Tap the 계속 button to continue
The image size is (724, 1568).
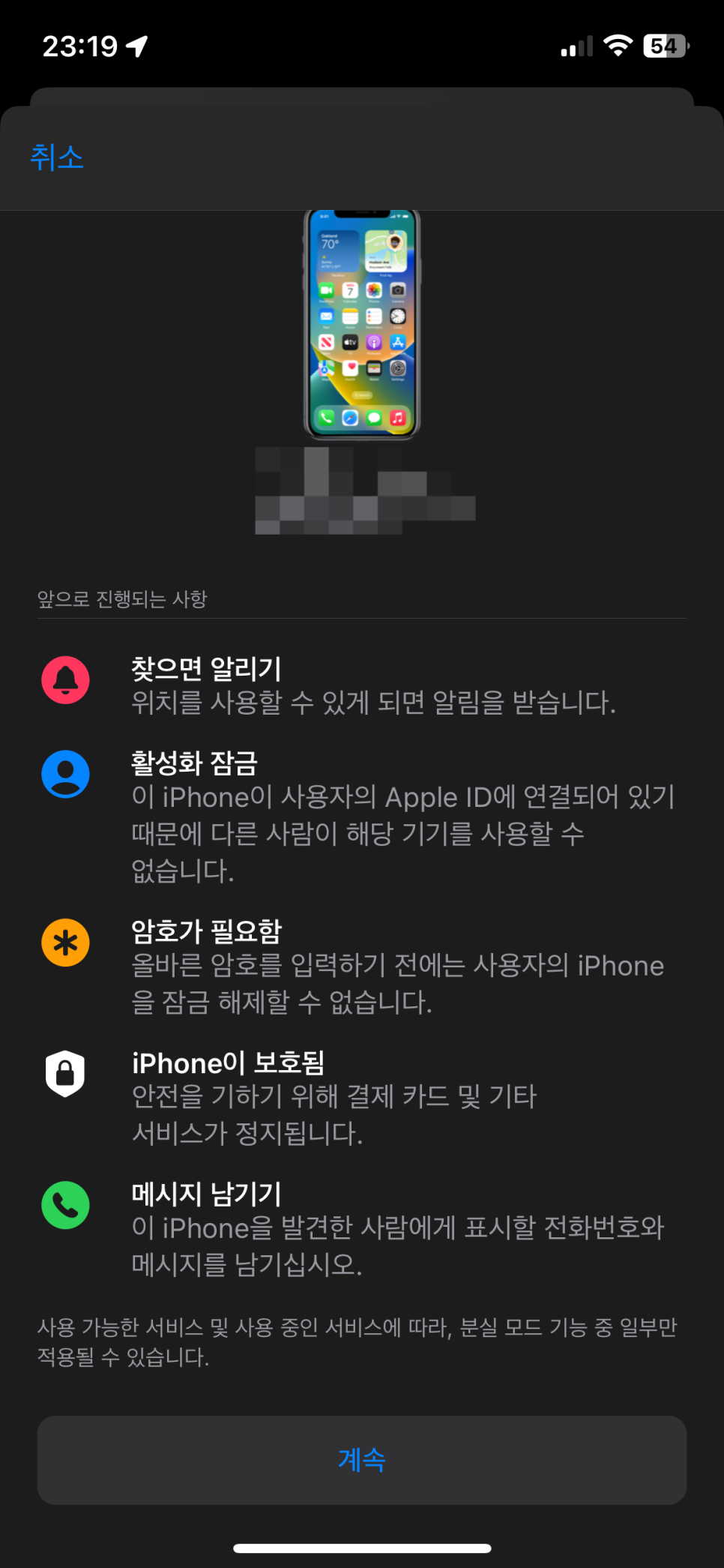coord(361,1459)
